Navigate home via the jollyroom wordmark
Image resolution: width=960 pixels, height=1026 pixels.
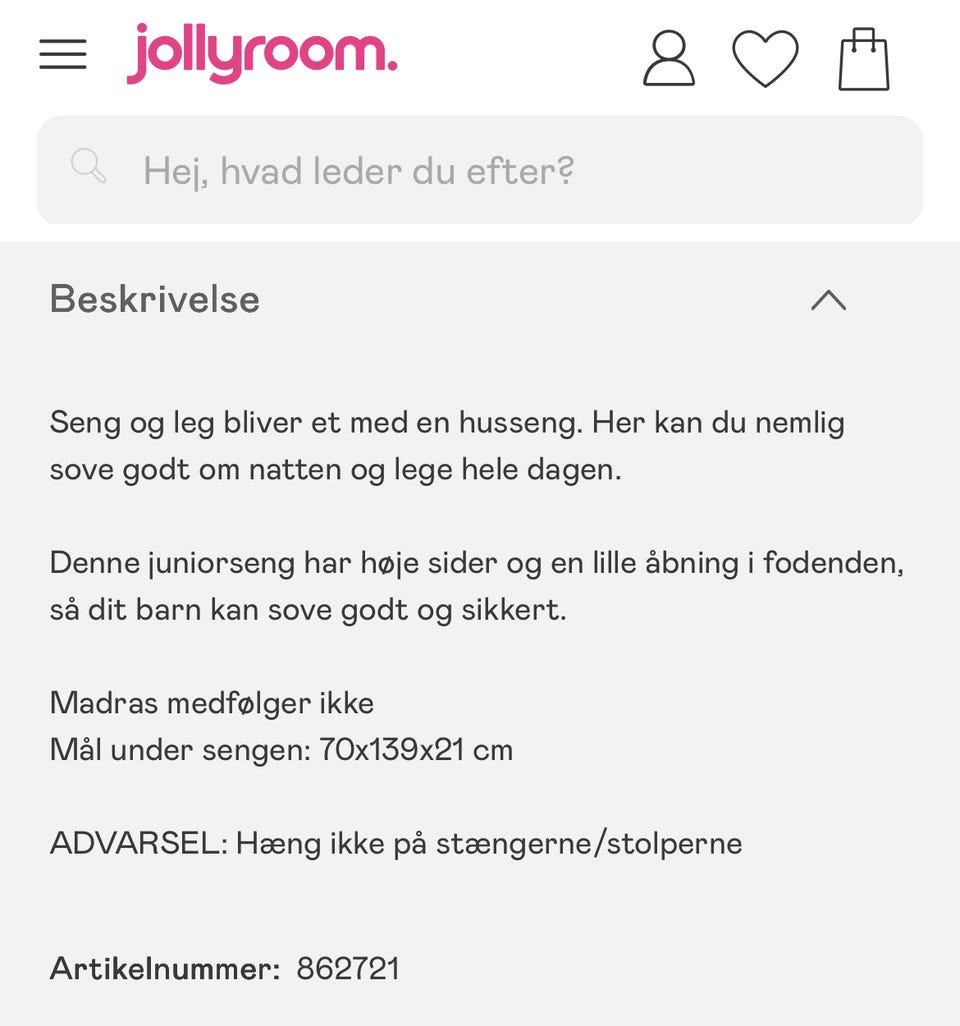tap(262, 56)
